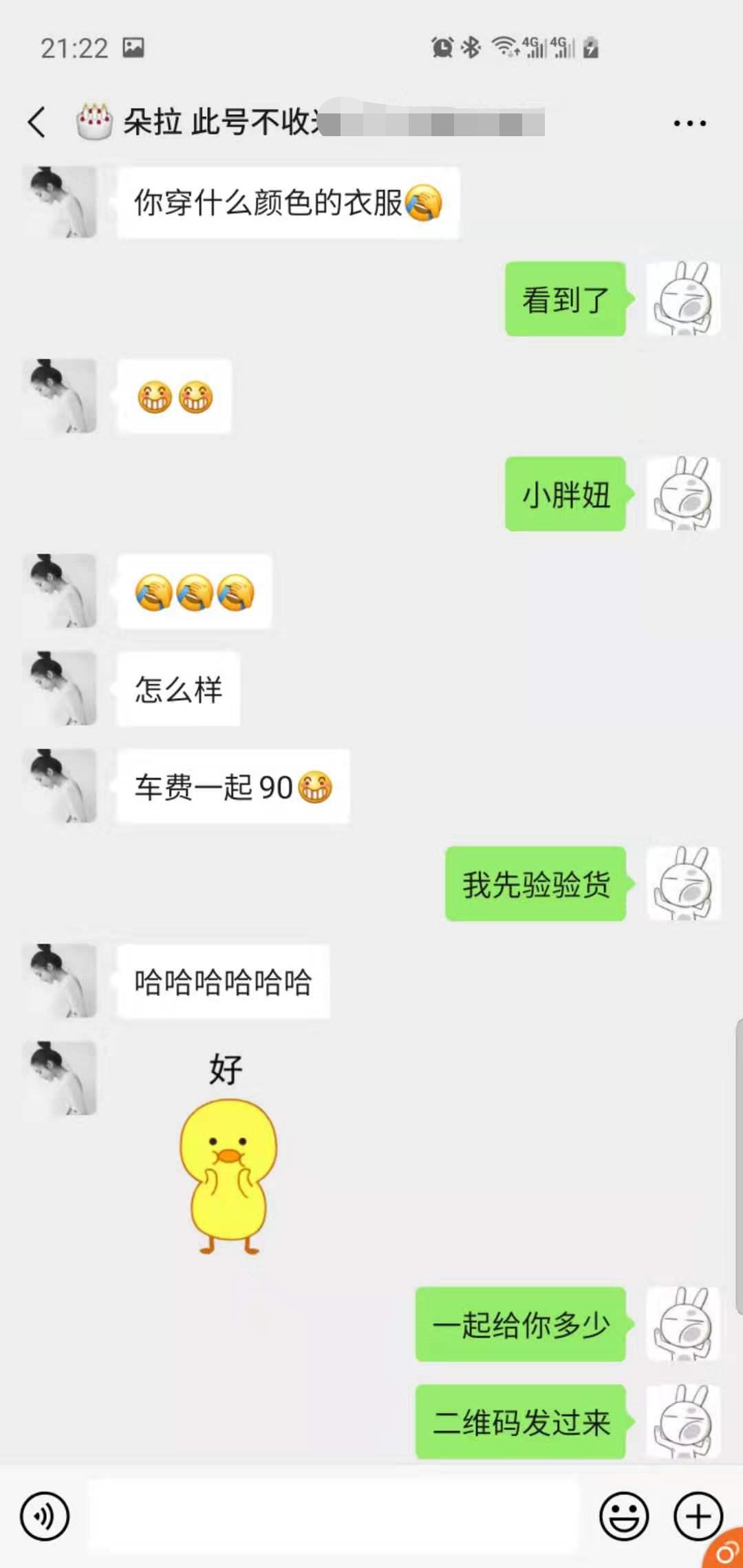The height and width of the screenshot is (1568, 743).
Task: Open the plus attachment menu
Action: tap(698, 1516)
